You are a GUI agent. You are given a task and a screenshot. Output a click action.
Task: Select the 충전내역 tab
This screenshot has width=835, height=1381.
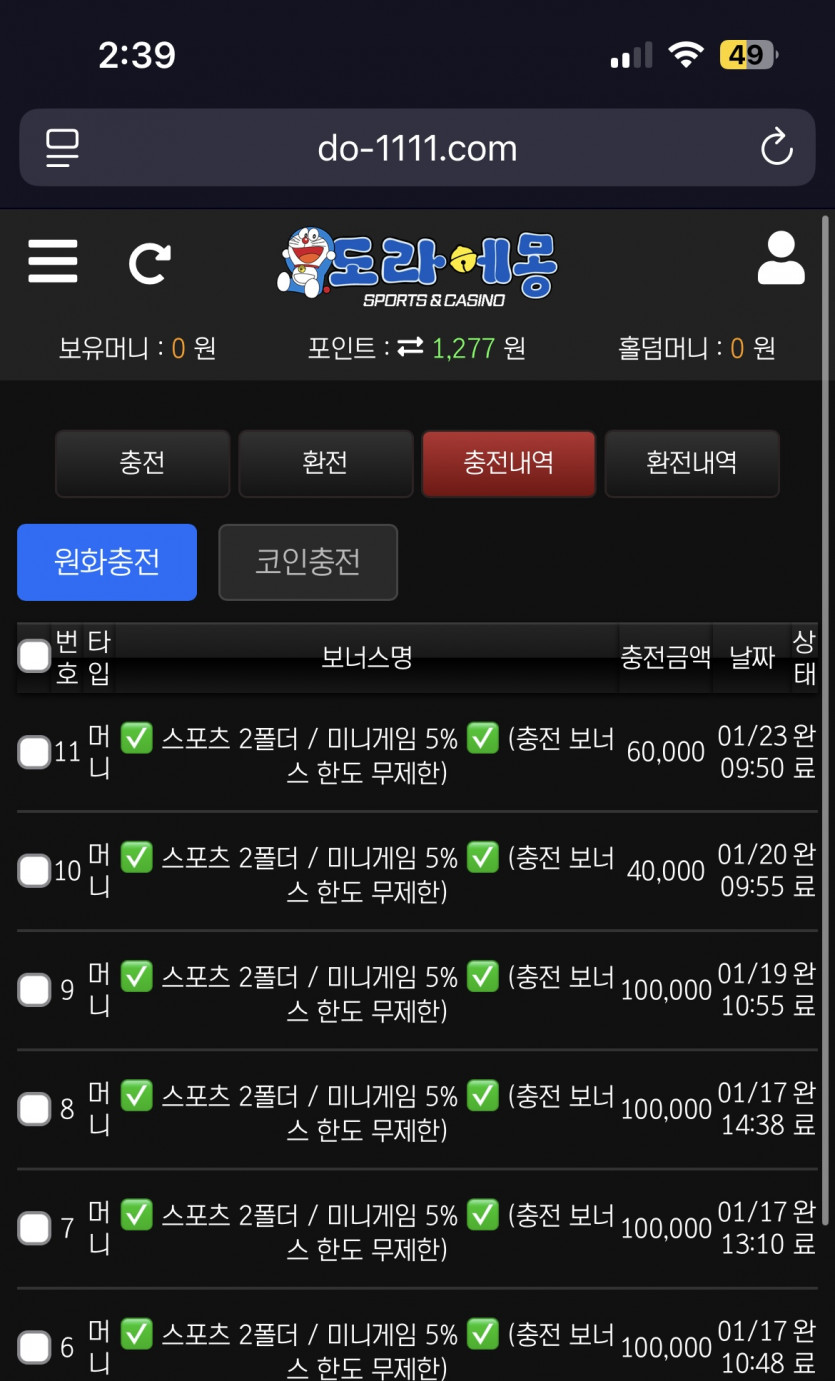[x=508, y=463]
